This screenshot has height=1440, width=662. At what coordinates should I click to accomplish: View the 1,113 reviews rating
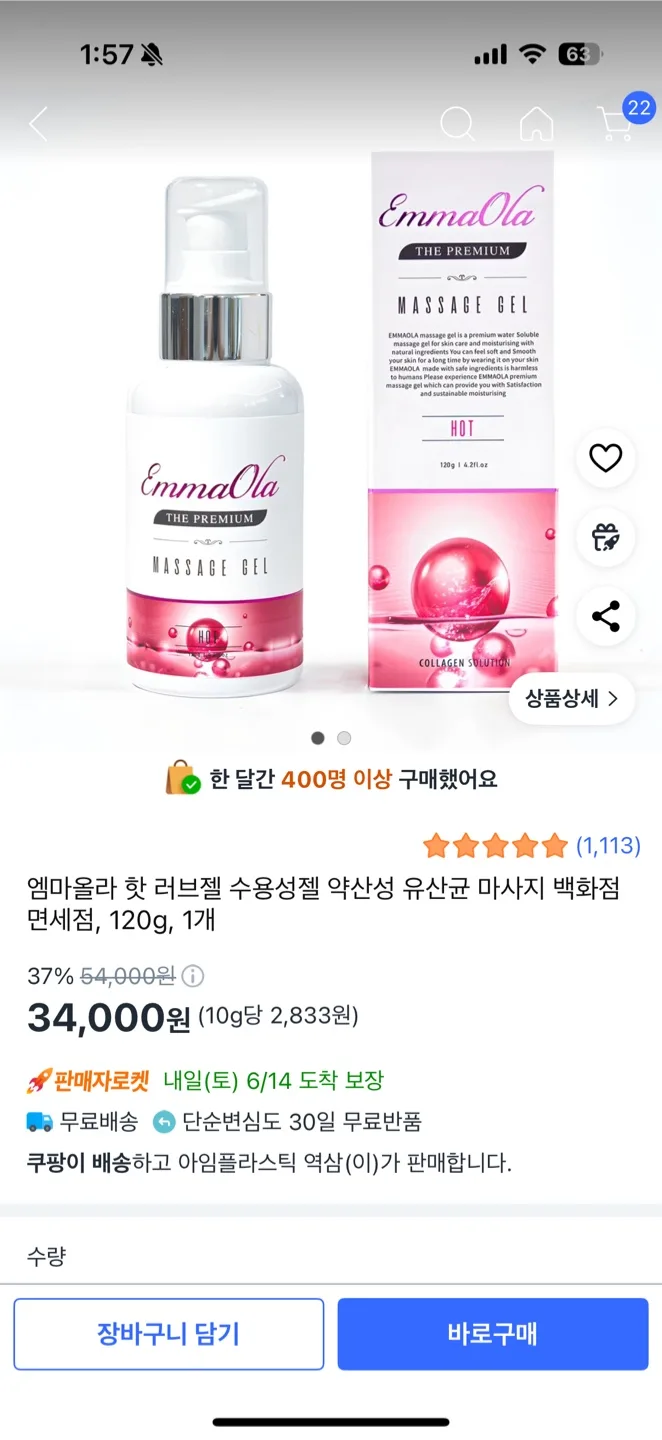click(x=531, y=846)
